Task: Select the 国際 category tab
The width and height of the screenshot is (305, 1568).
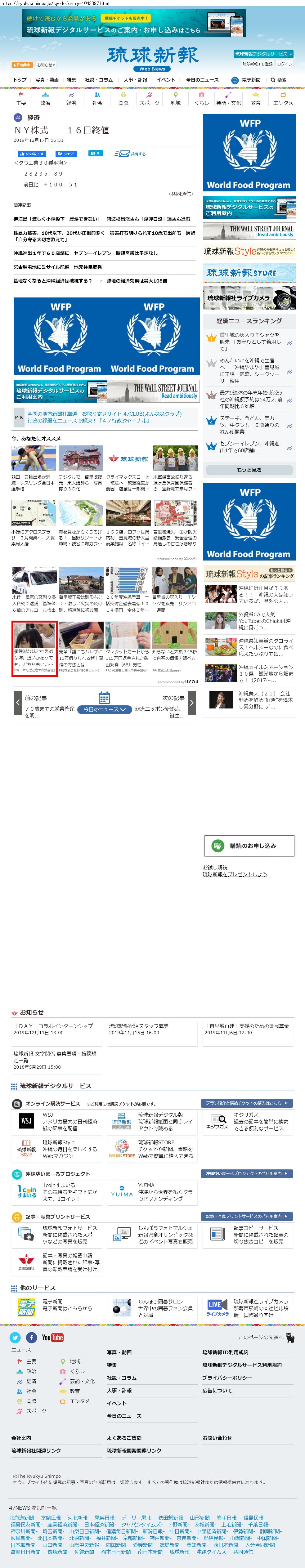Action: pyautogui.click(x=123, y=99)
